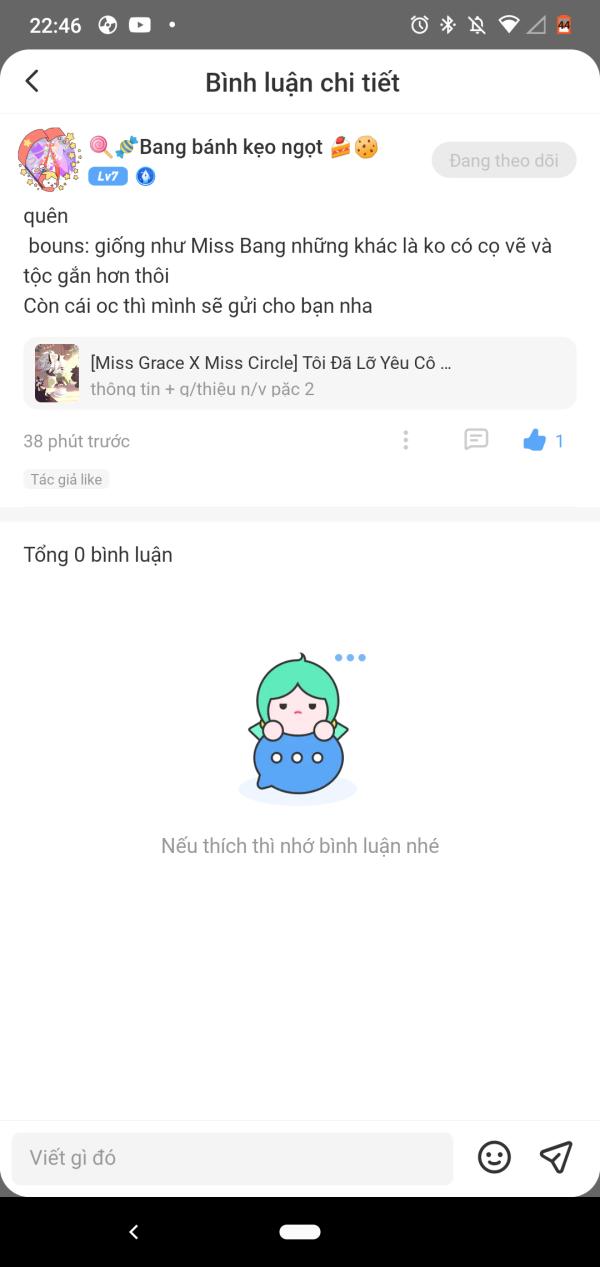Tap the Đang theo dõi follow button
The height and width of the screenshot is (1267, 600).
(504, 160)
